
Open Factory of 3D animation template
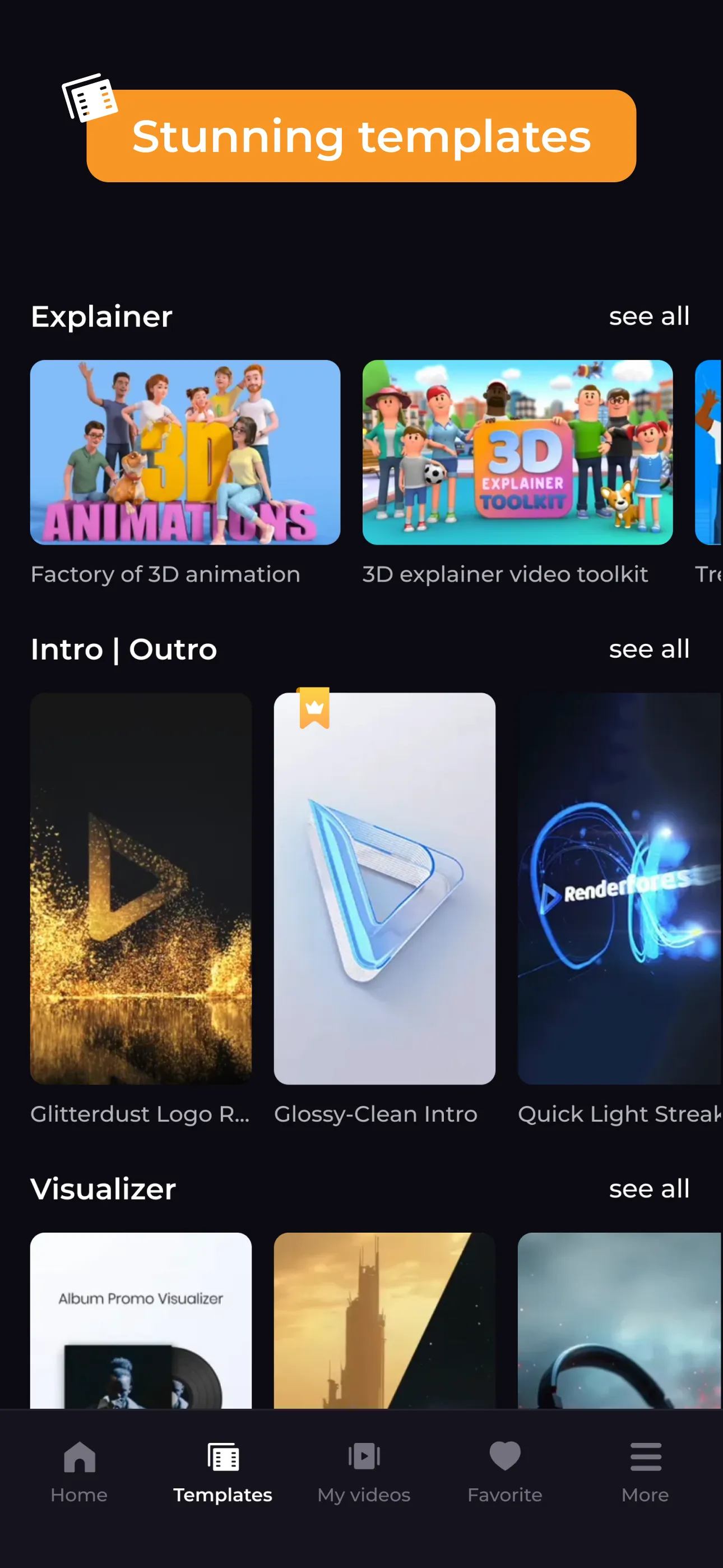click(185, 452)
